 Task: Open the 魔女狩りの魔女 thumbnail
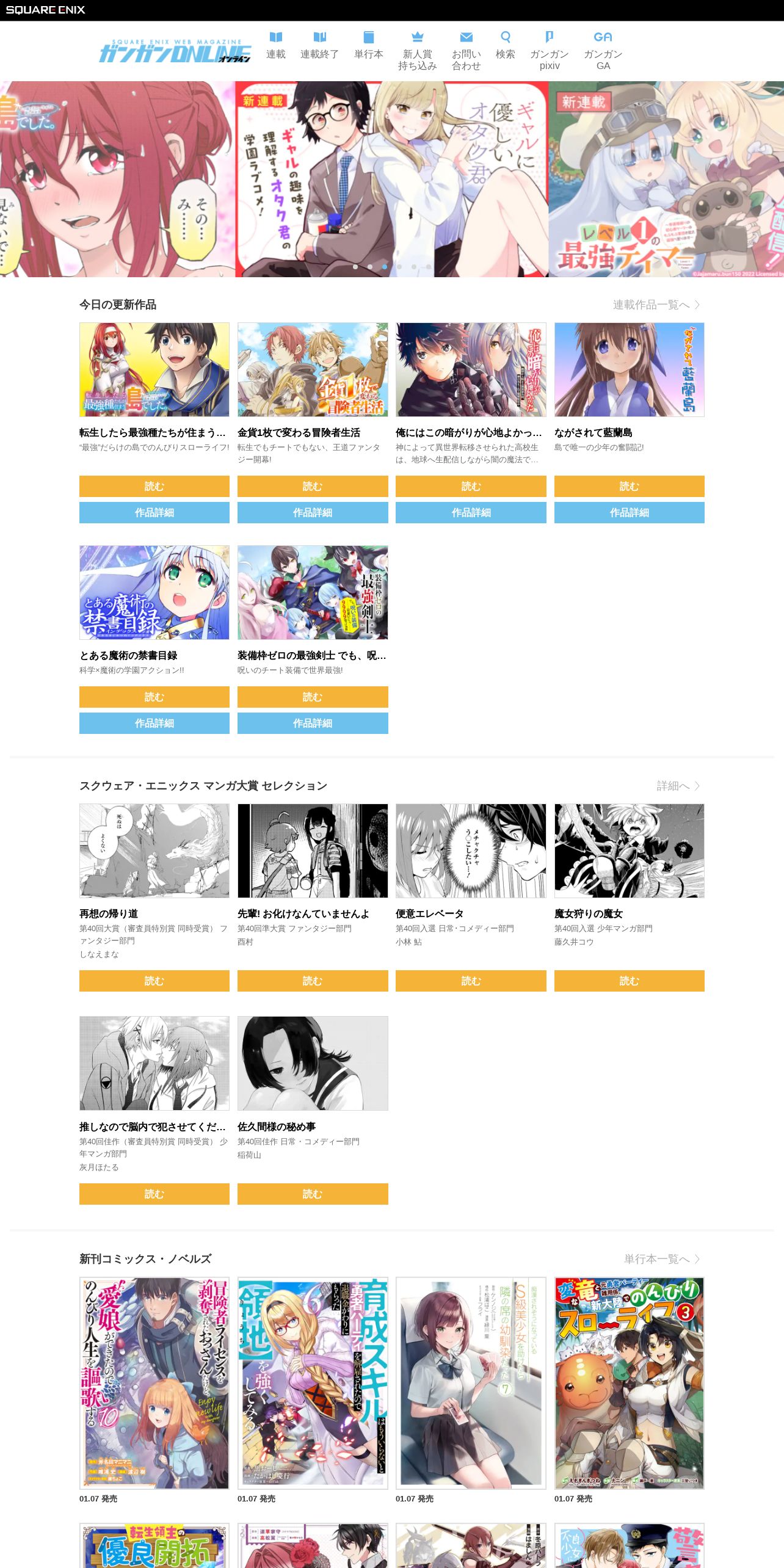[629, 851]
